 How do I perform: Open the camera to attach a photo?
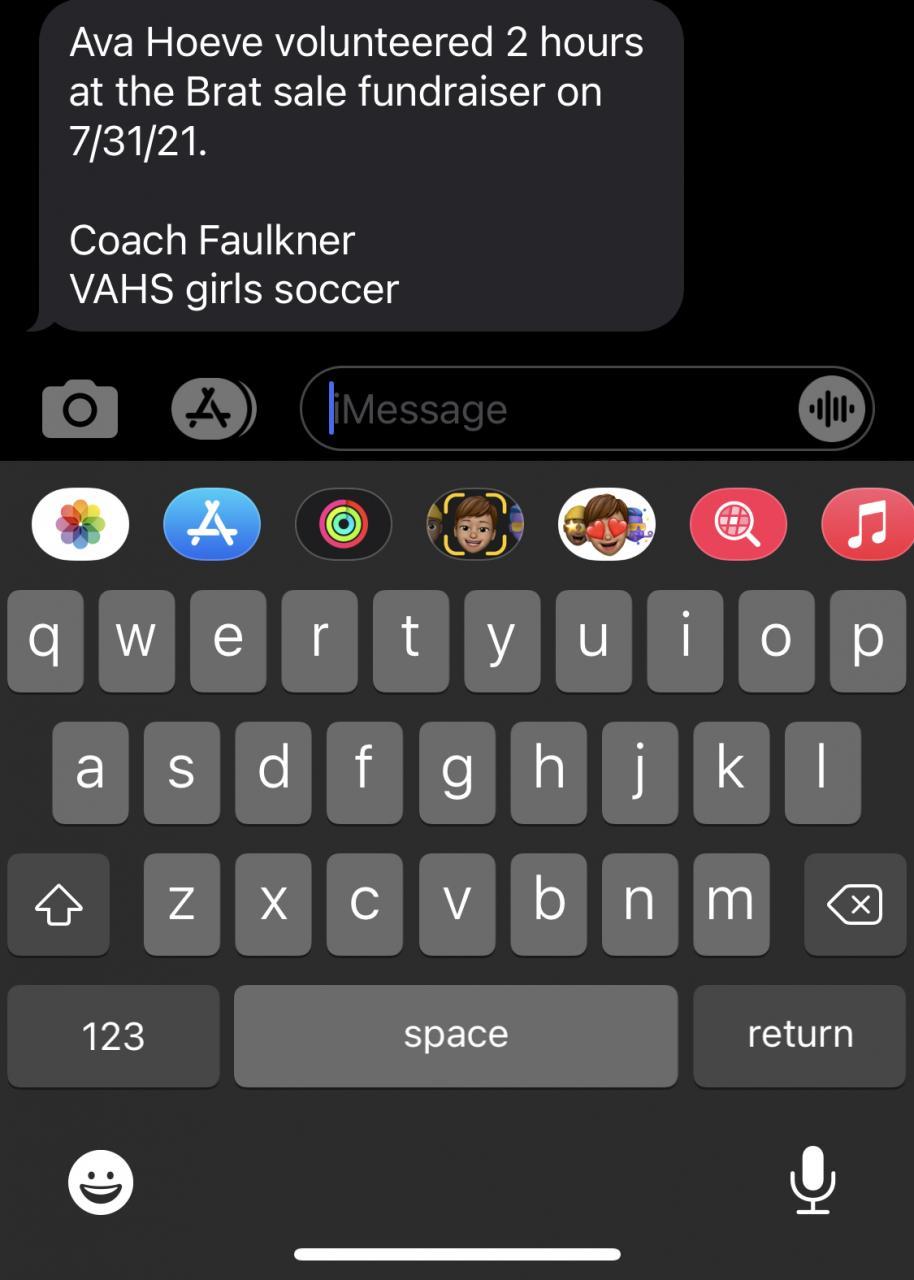coord(80,409)
